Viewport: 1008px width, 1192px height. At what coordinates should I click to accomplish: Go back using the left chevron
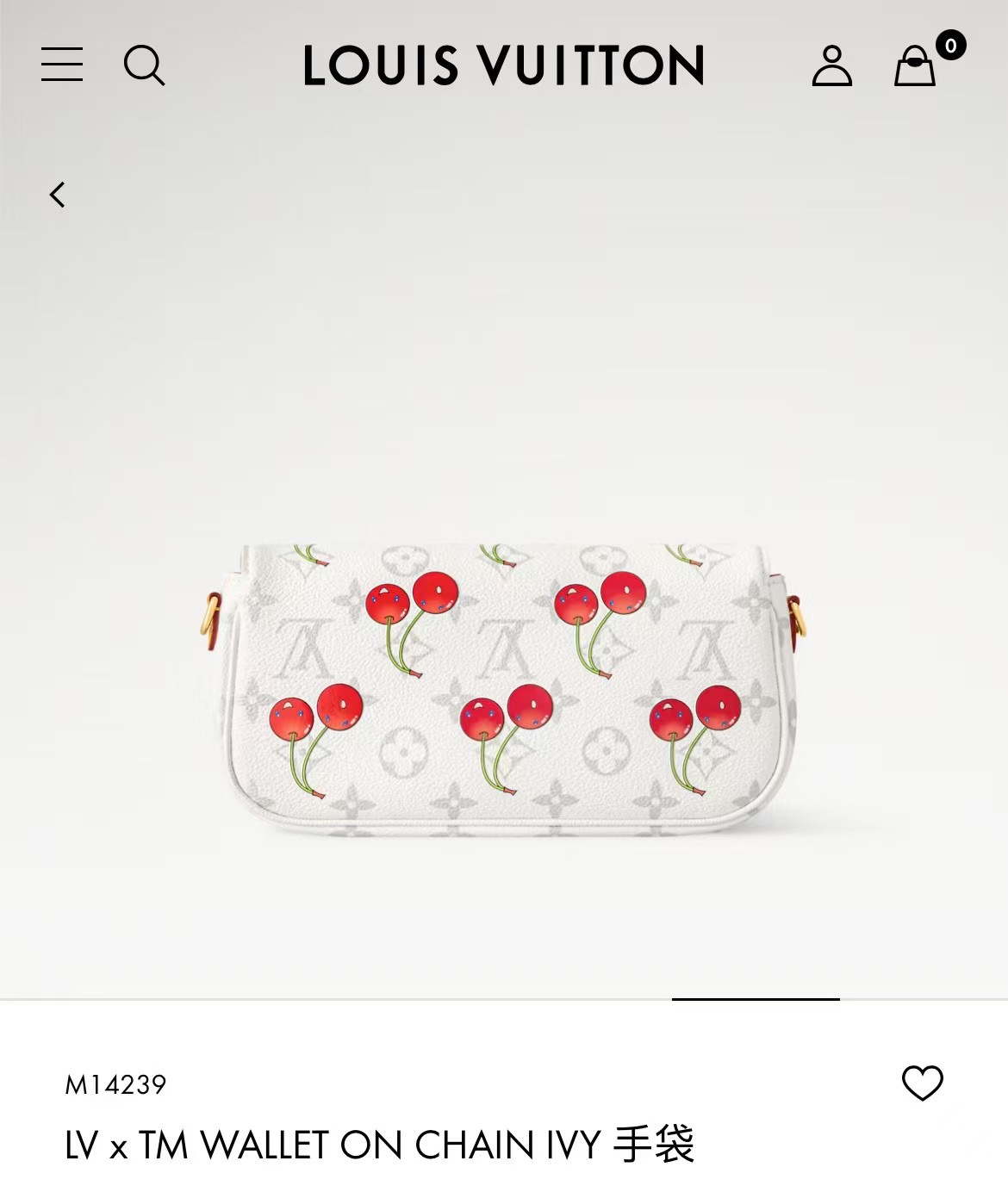tap(58, 195)
